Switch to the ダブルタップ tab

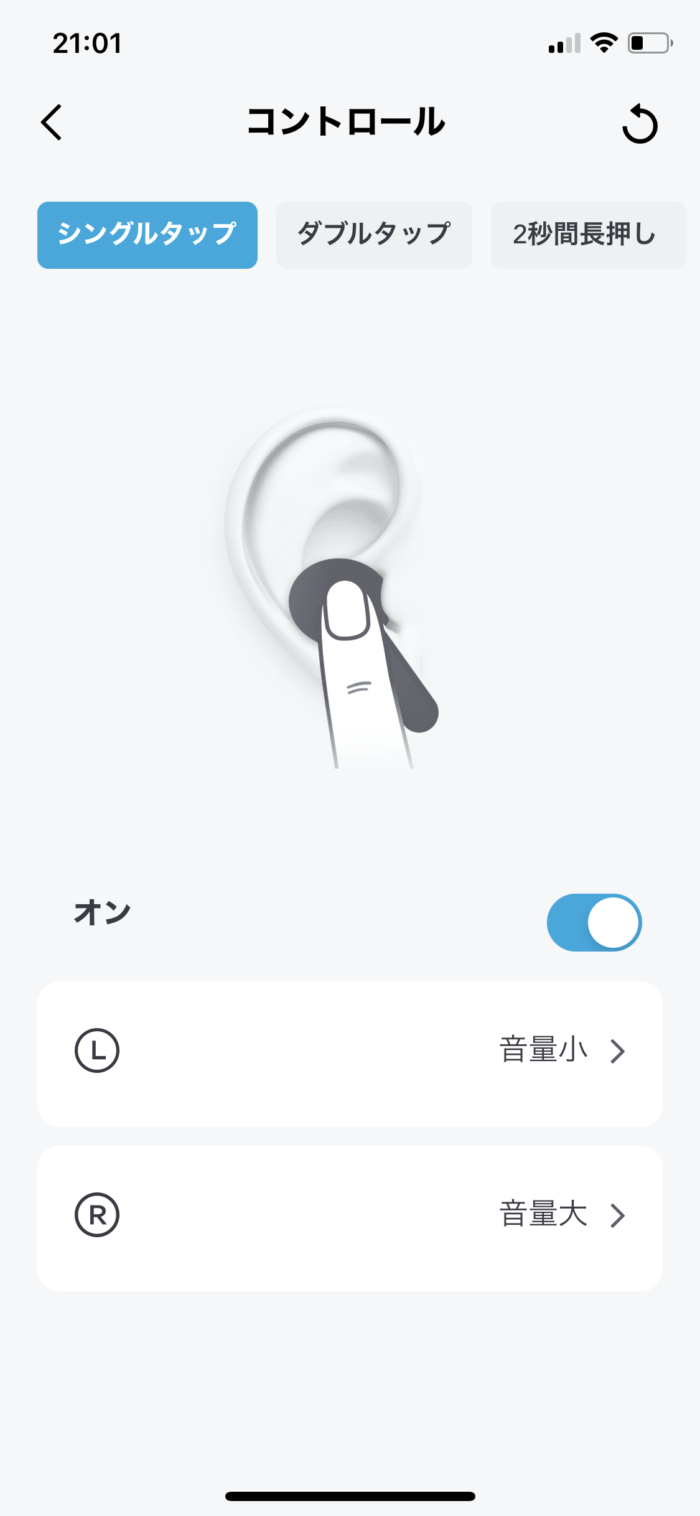pyautogui.click(x=373, y=235)
